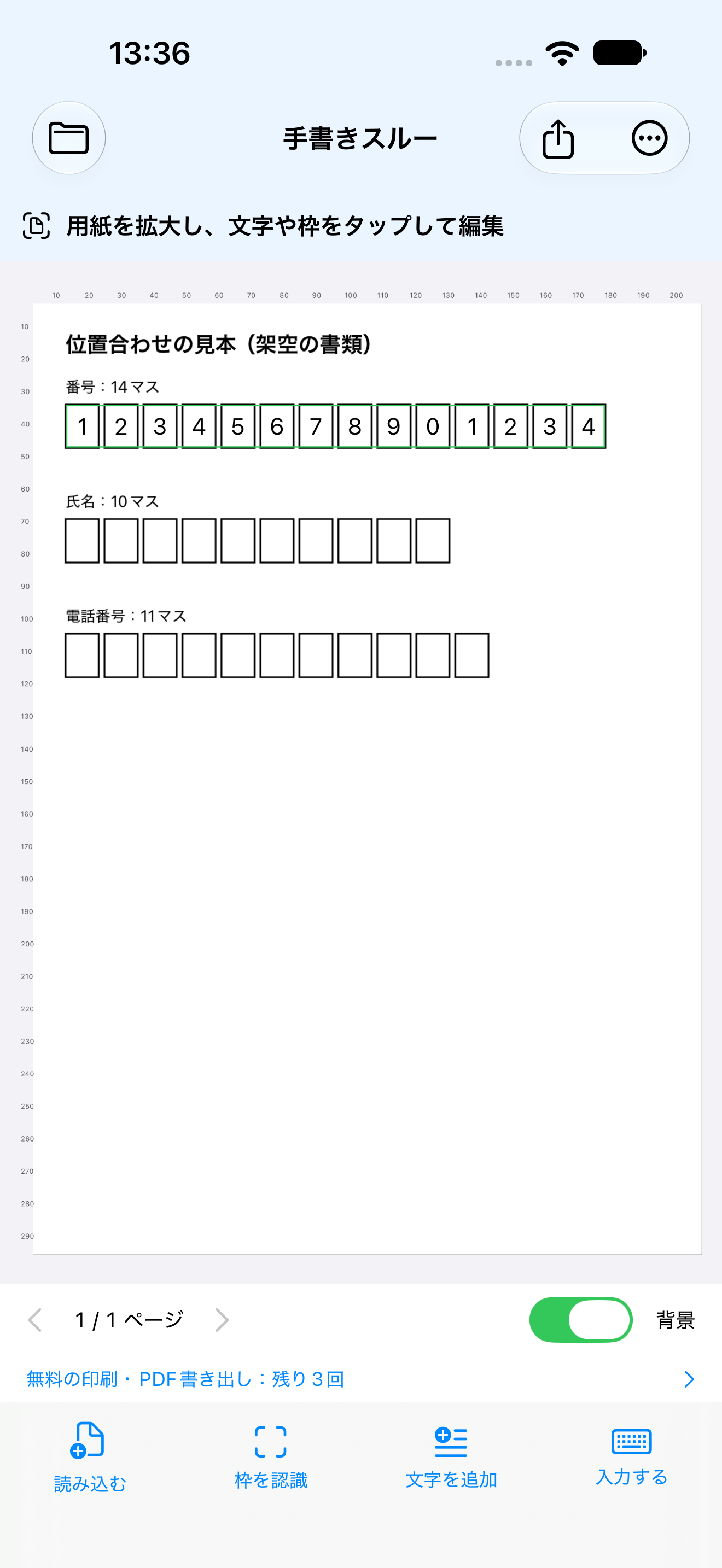Screen dimensions: 722x1568
Task: Go to the previous page arrow
Action: point(36,1320)
